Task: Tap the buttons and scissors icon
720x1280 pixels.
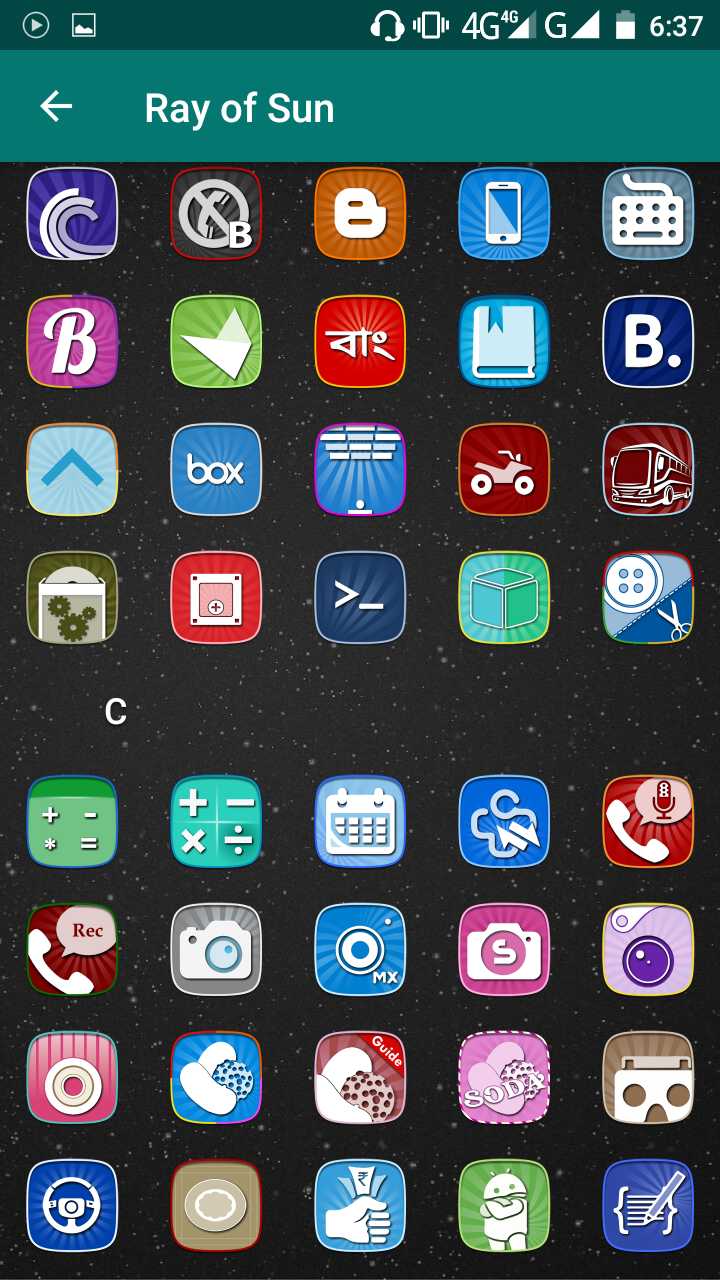Action: tap(648, 597)
